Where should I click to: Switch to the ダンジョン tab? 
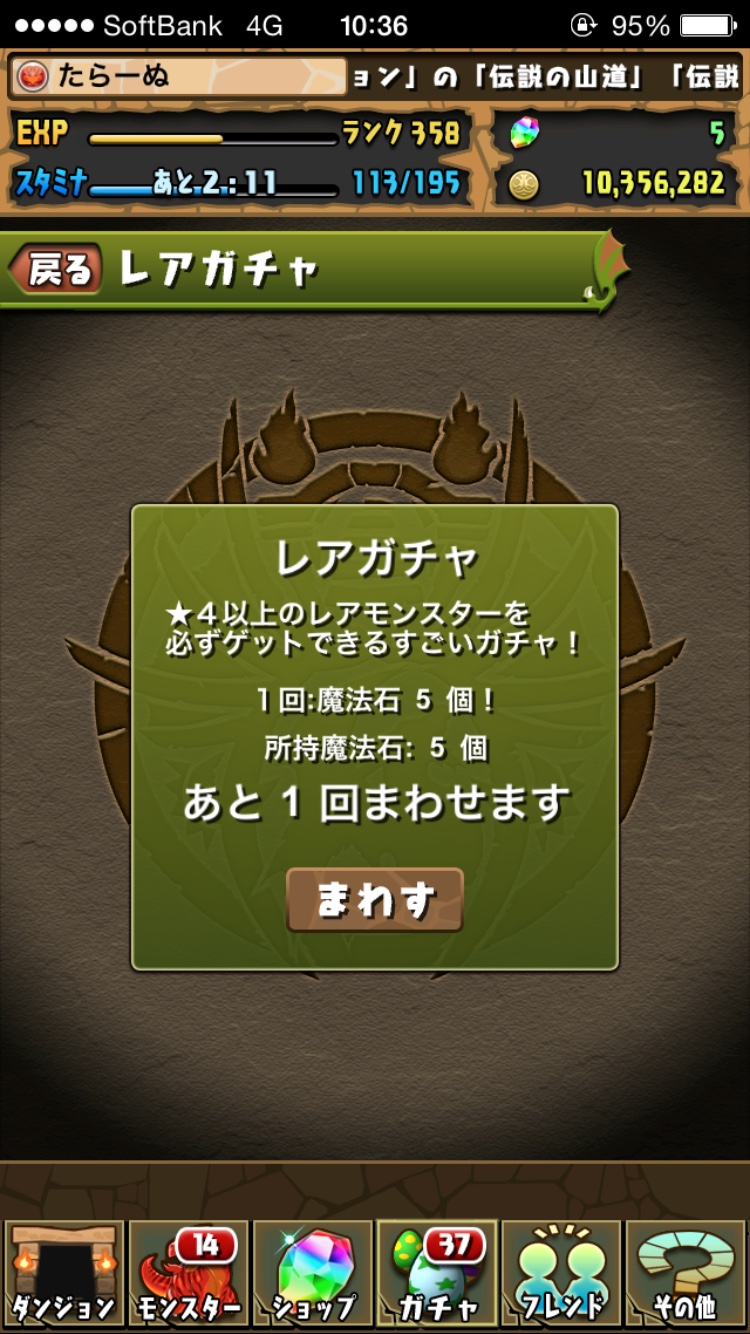[64, 1274]
